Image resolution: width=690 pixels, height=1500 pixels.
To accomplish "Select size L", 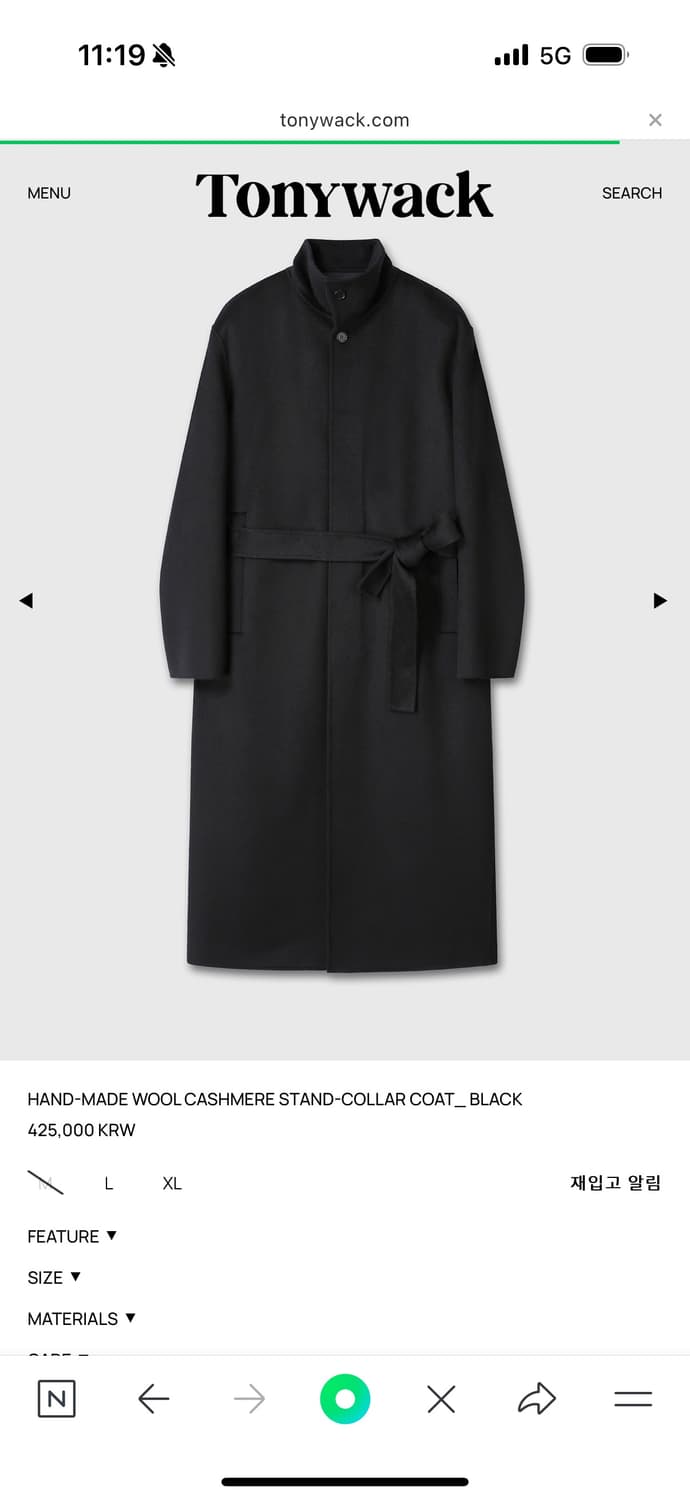I will (x=109, y=1183).
